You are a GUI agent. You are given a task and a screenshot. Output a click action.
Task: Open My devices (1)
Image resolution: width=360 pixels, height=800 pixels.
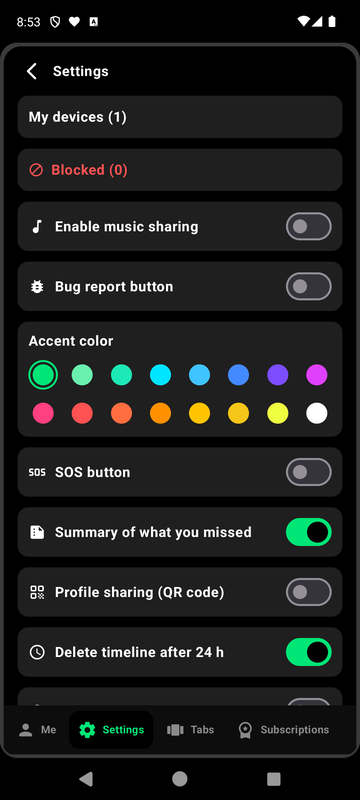179,117
